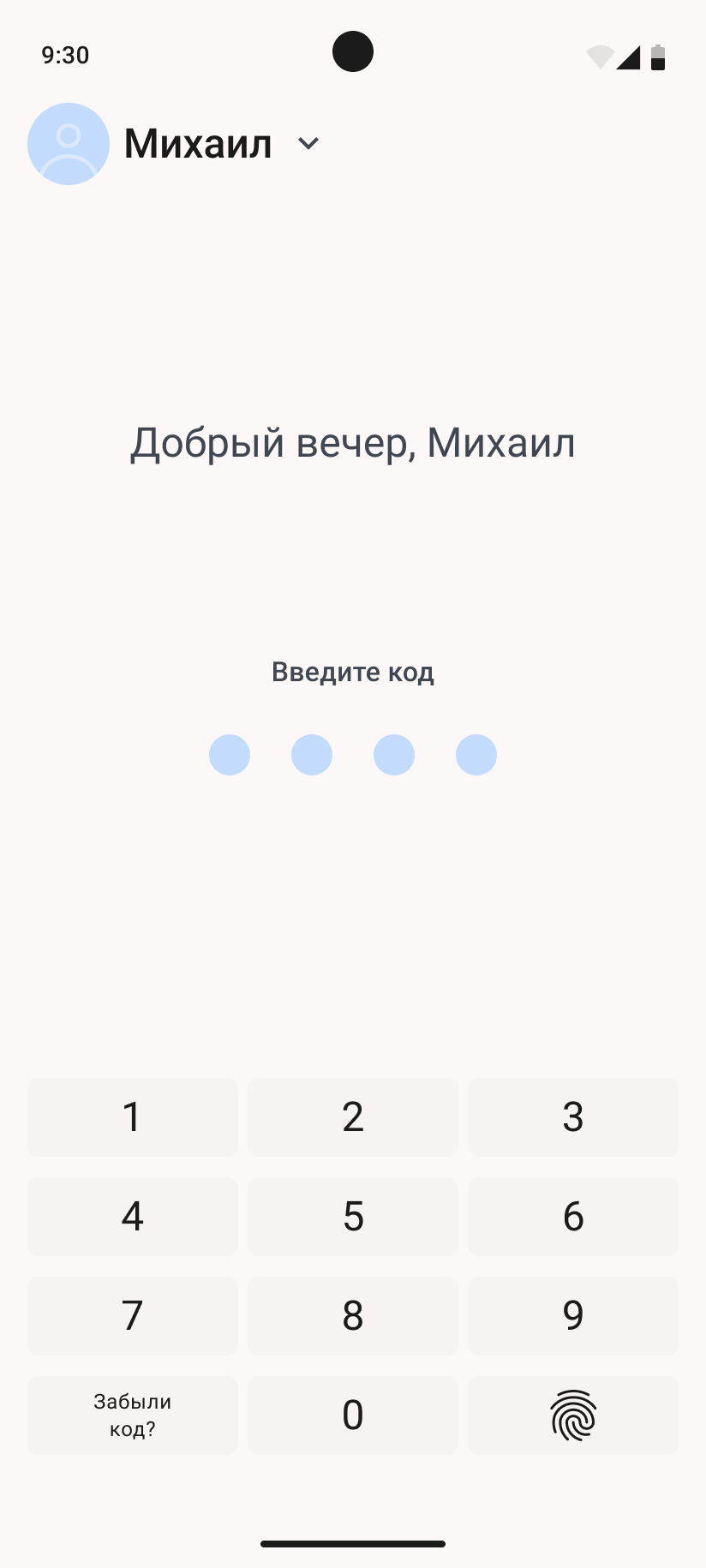Enter digit 6 on the keypad
Screen dimensions: 706x1568
pos(573,1217)
